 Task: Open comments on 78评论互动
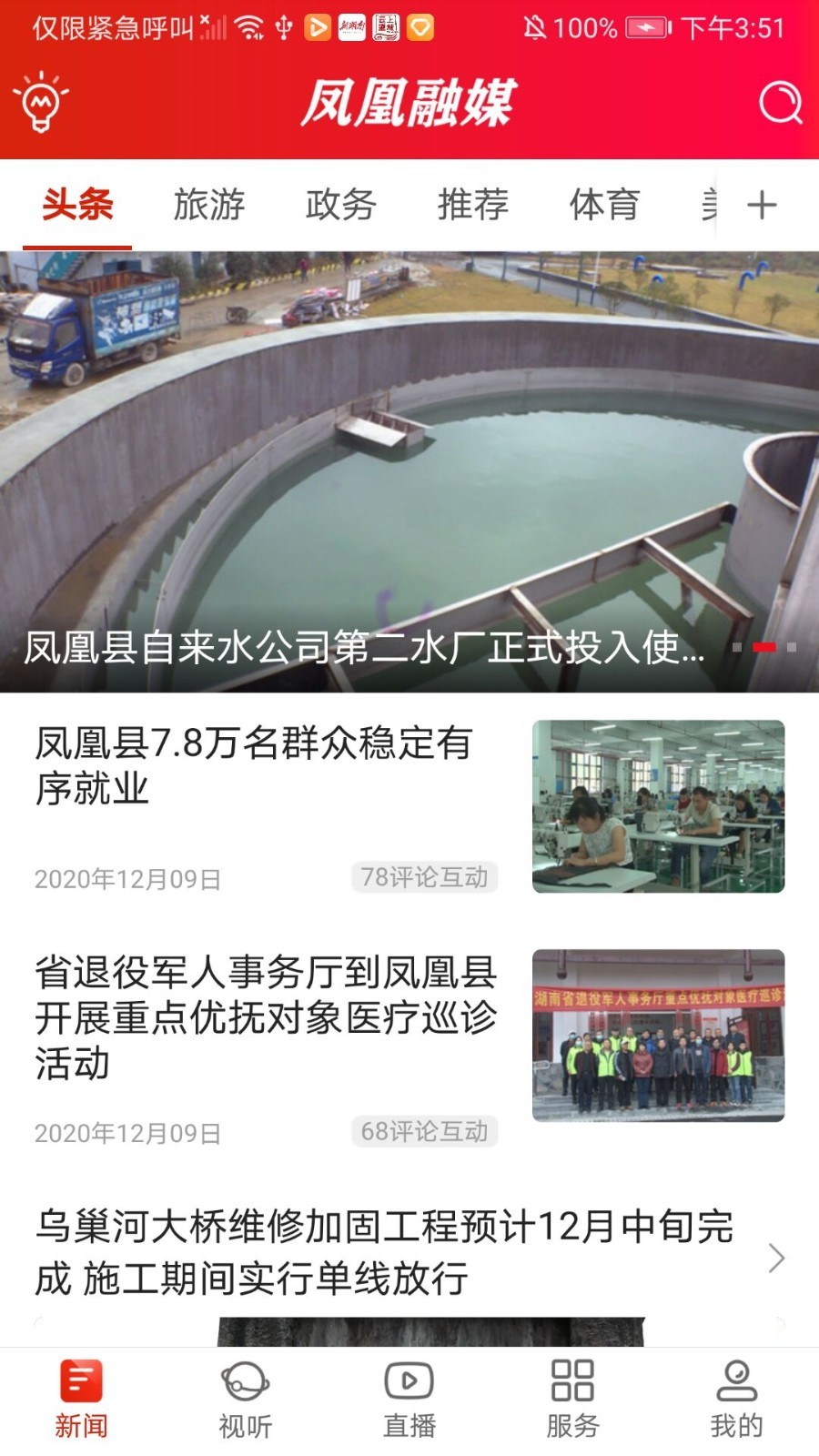[423, 877]
